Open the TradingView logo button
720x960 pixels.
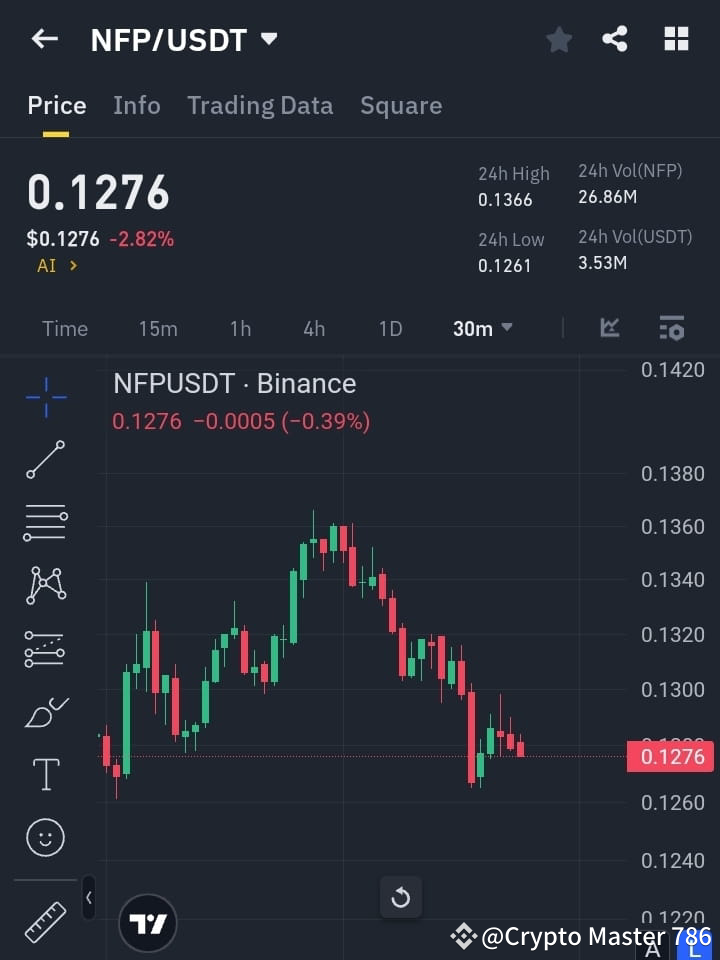(148, 922)
